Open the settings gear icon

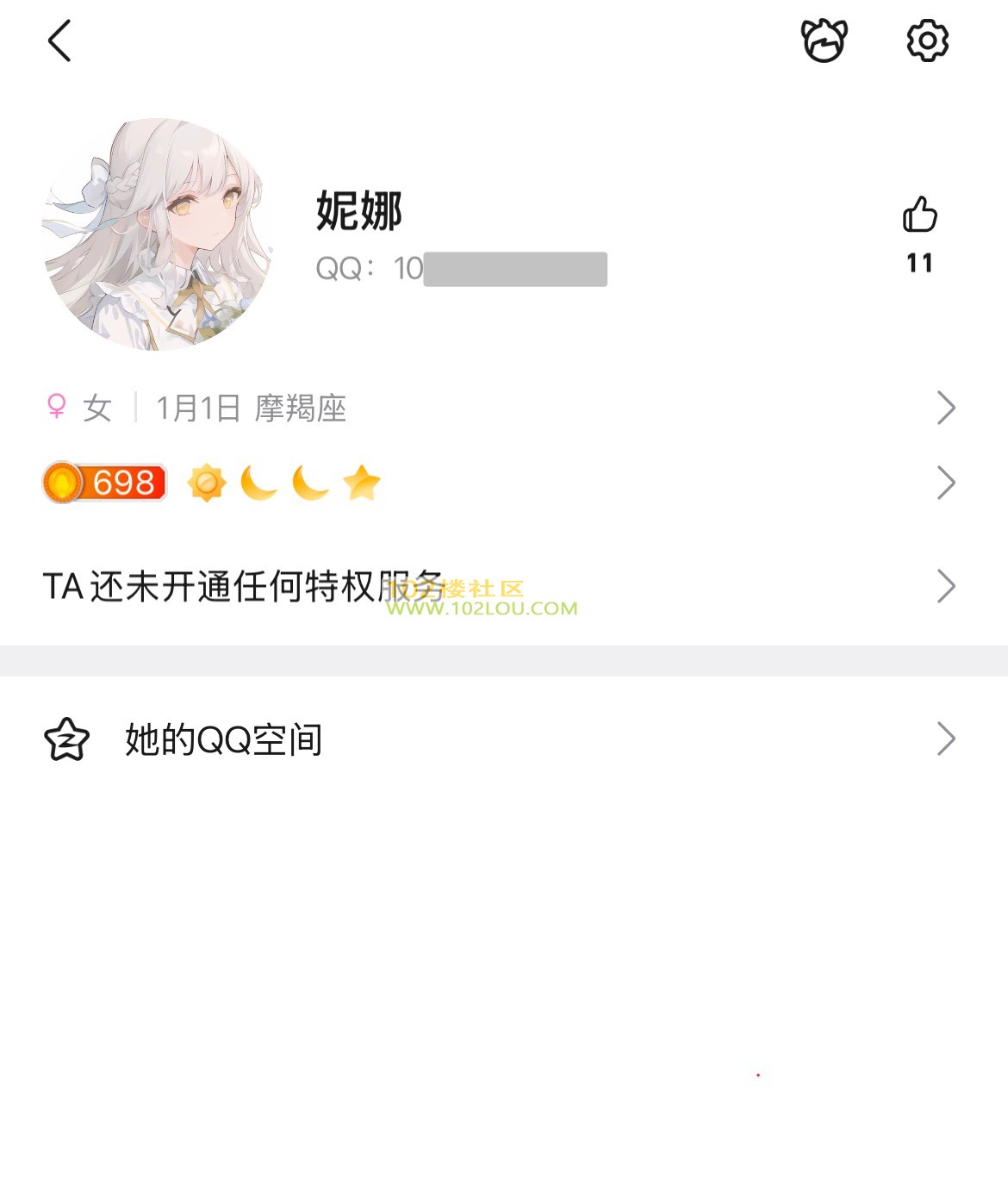[x=927, y=41]
